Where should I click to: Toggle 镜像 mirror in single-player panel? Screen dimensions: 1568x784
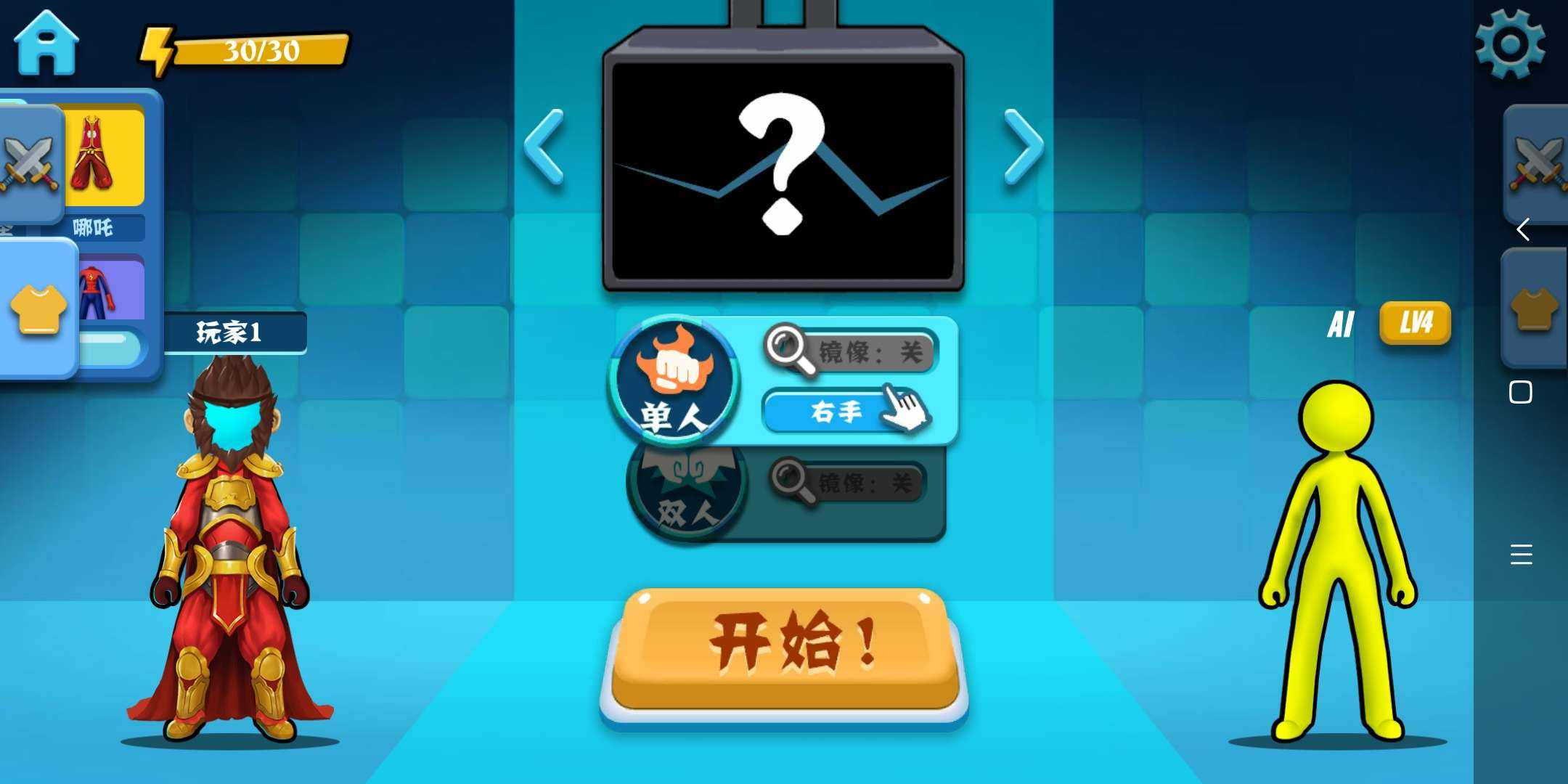point(849,352)
